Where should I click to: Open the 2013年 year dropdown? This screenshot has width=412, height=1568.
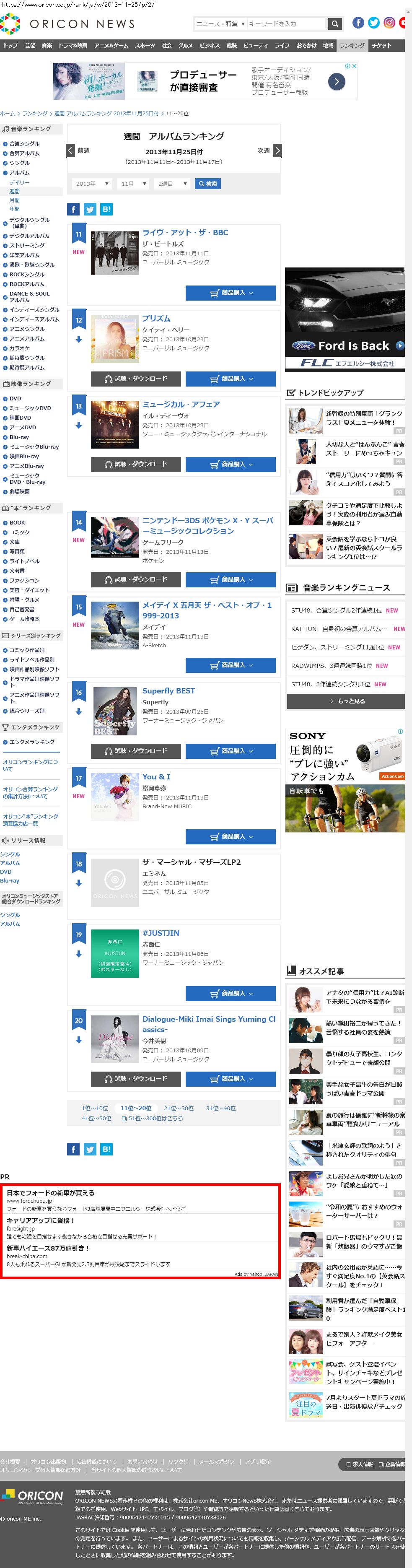(92, 184)
